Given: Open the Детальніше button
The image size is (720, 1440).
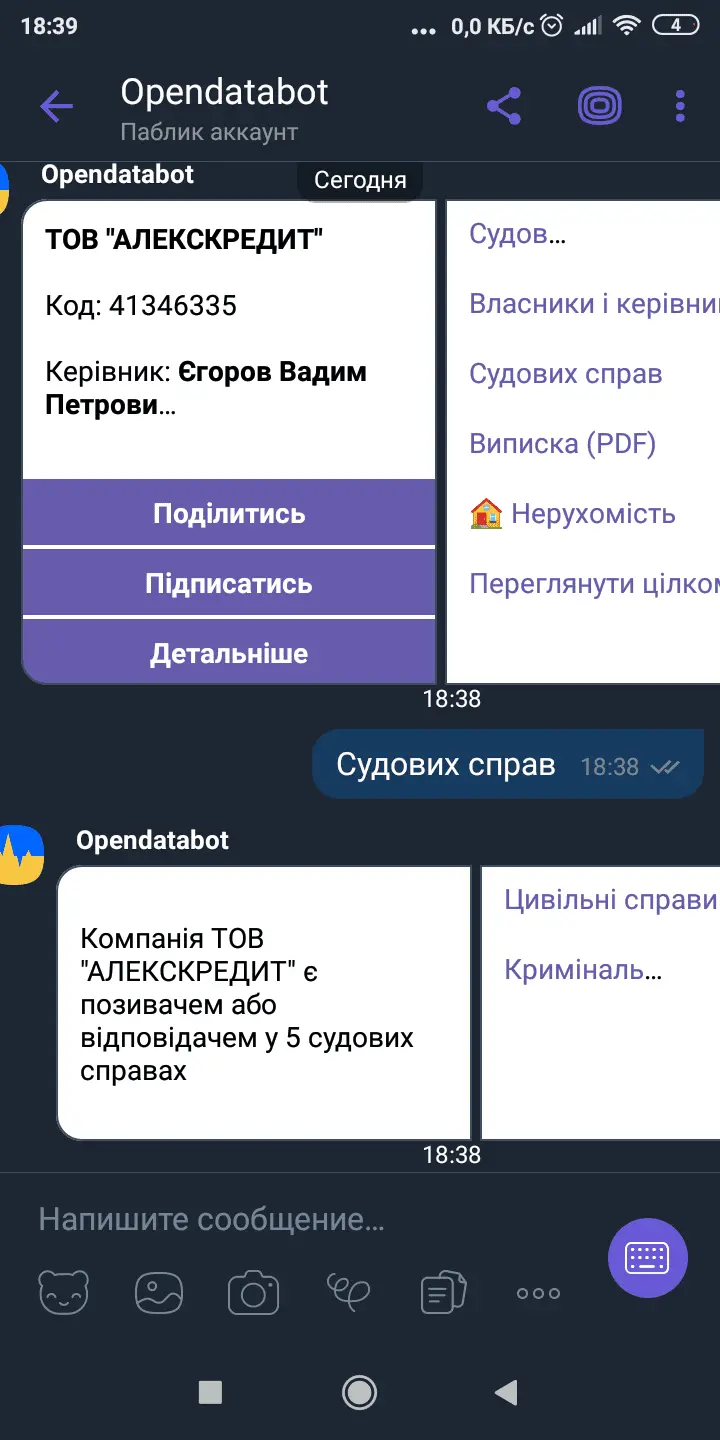Looking at the screenshot, I should click(x=229, y=654).
